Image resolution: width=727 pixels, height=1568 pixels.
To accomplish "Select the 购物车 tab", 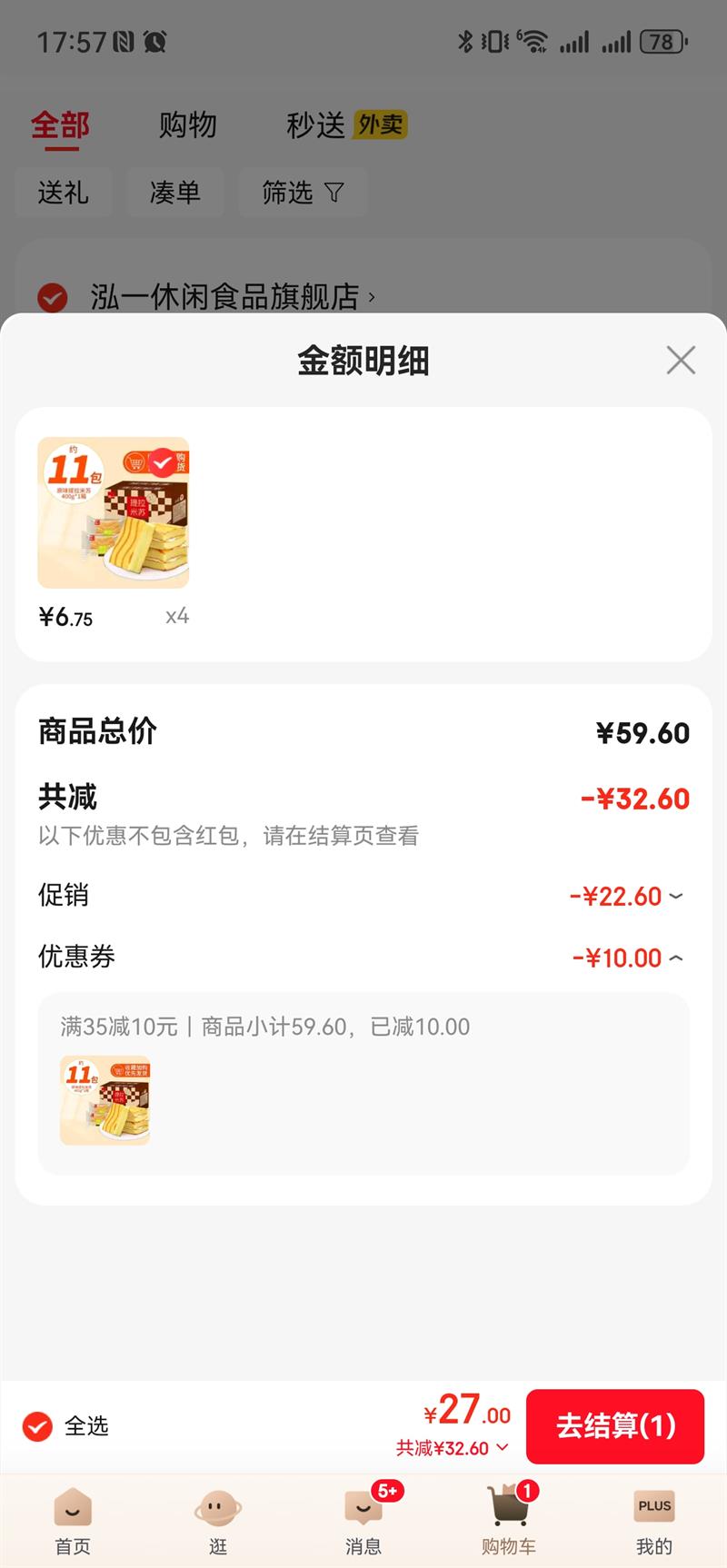I will coord(509,1521).
